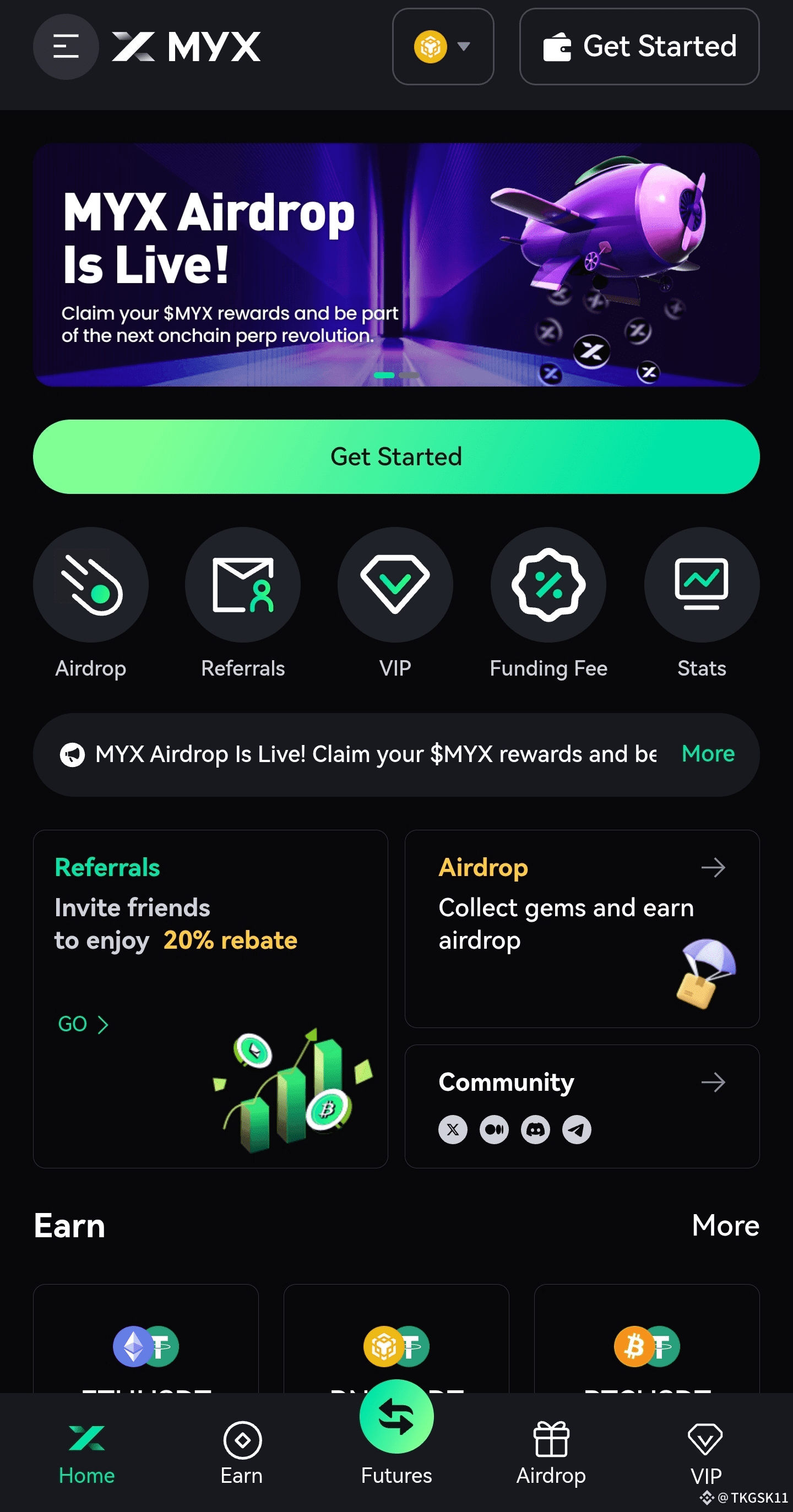Open the hamburger menu button
The width and height of the screenshot is (793, 1512).
66,46
